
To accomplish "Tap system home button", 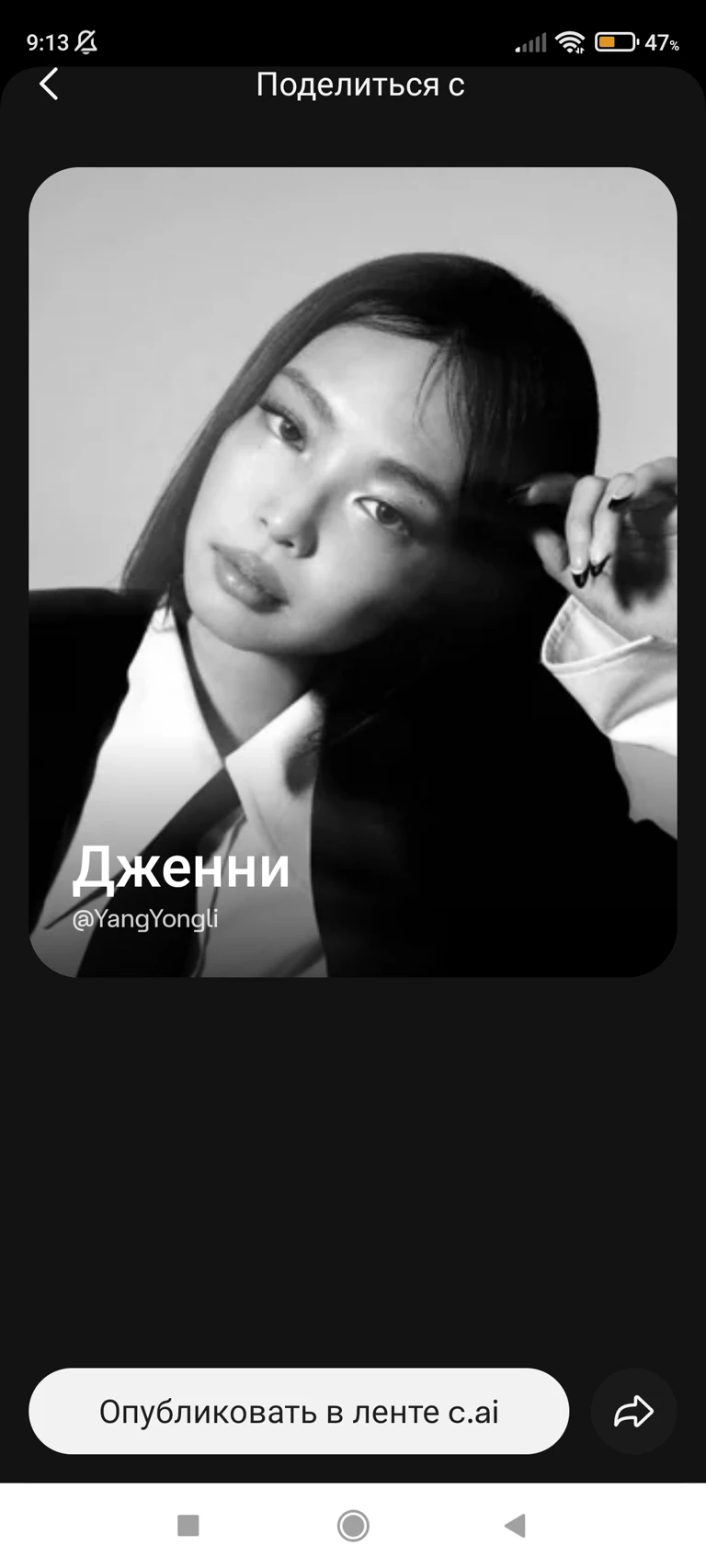I will [353, 1526].
